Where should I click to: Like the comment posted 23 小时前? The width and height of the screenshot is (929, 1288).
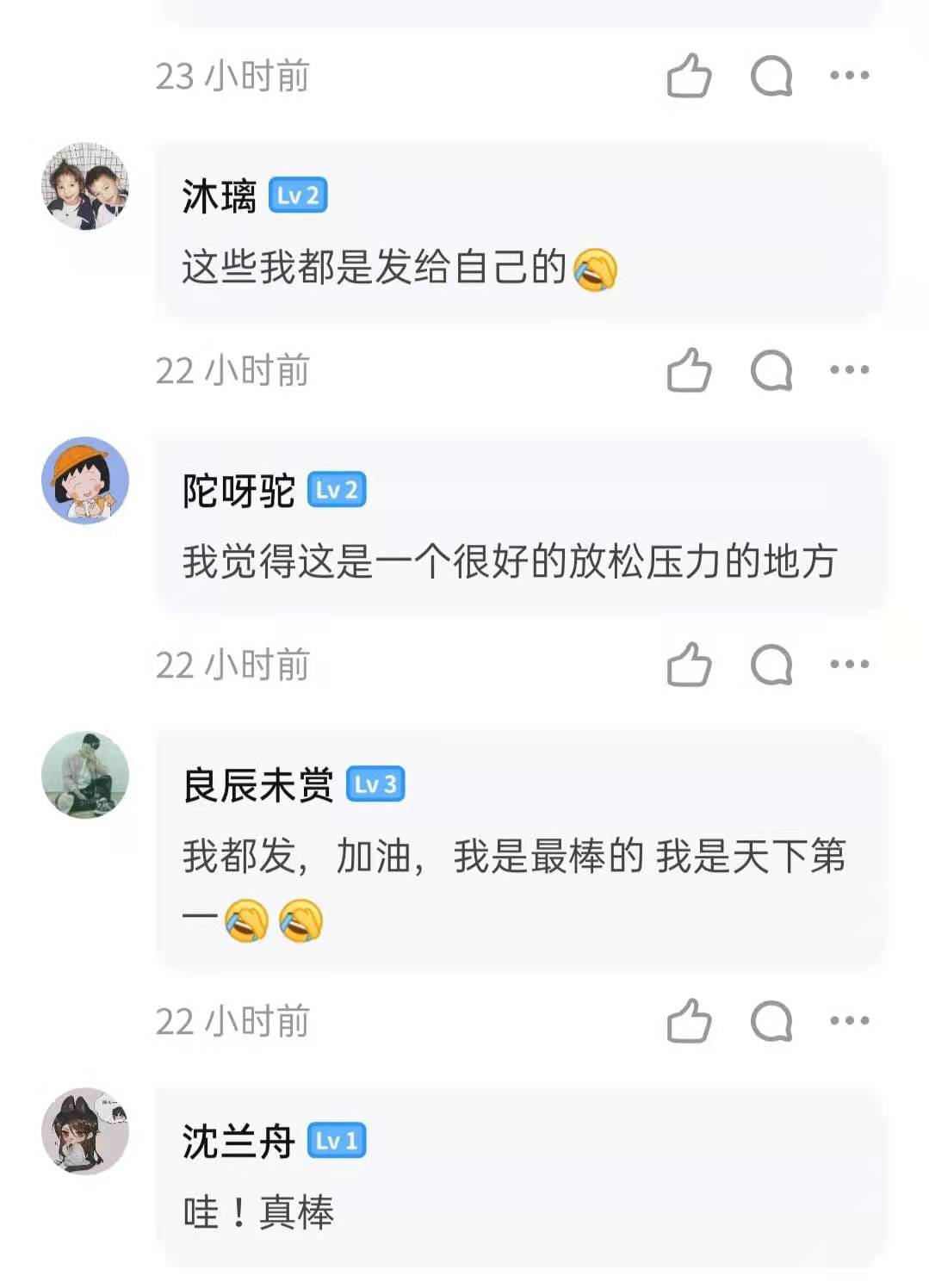click(x=689, y=76)
